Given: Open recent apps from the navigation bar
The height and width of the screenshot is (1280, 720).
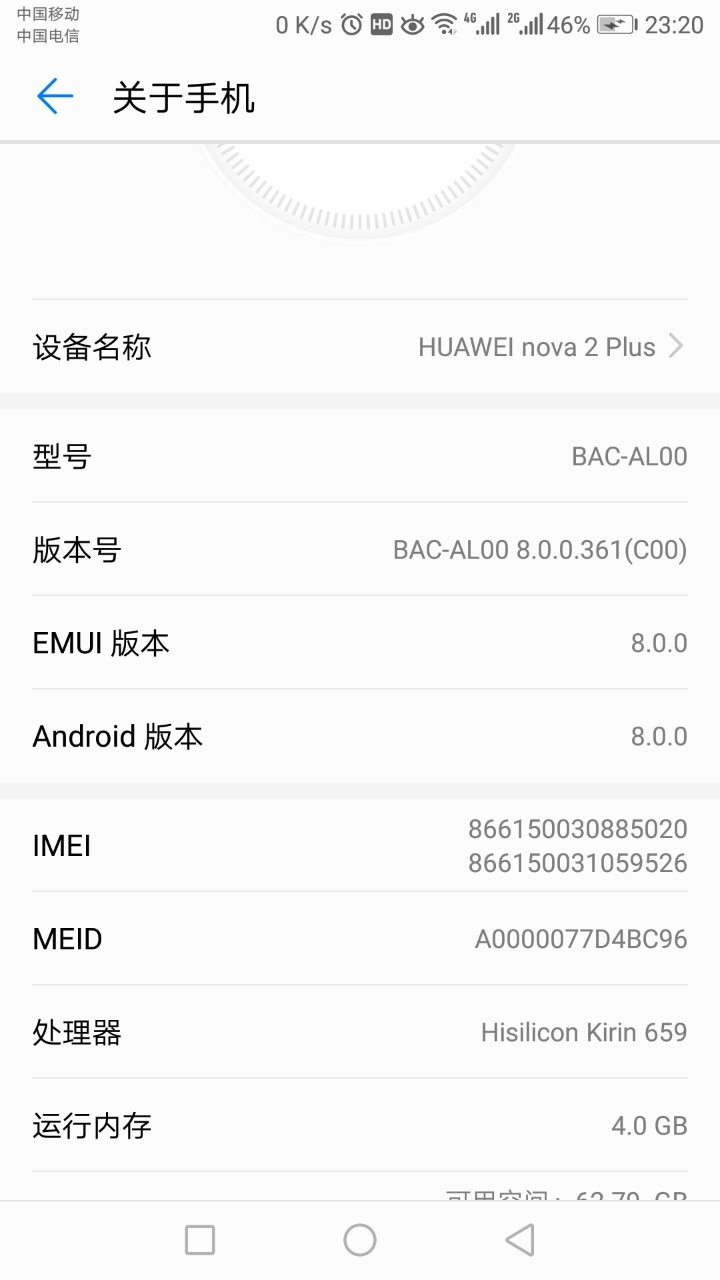Looking at the screenshot, I should (200, 1240).
